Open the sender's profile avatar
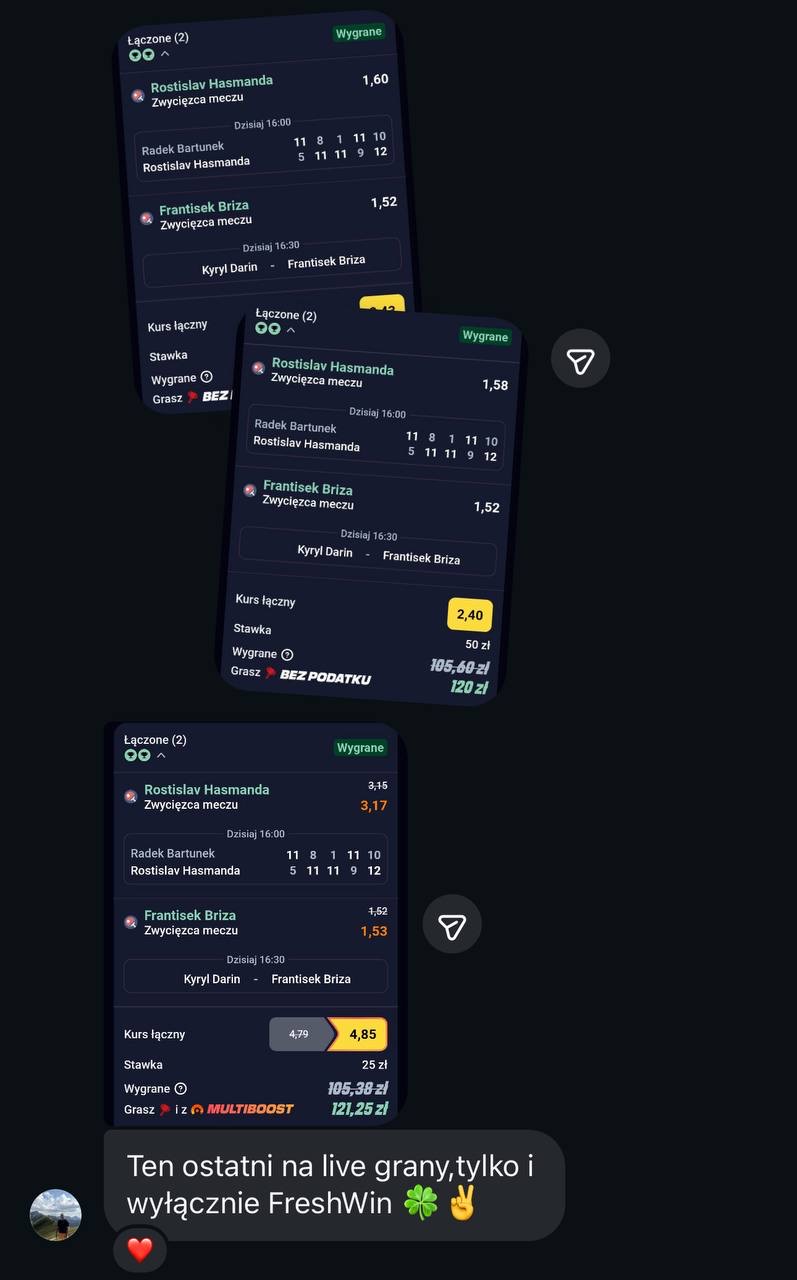797x1280 pixels. (56, 1215)
